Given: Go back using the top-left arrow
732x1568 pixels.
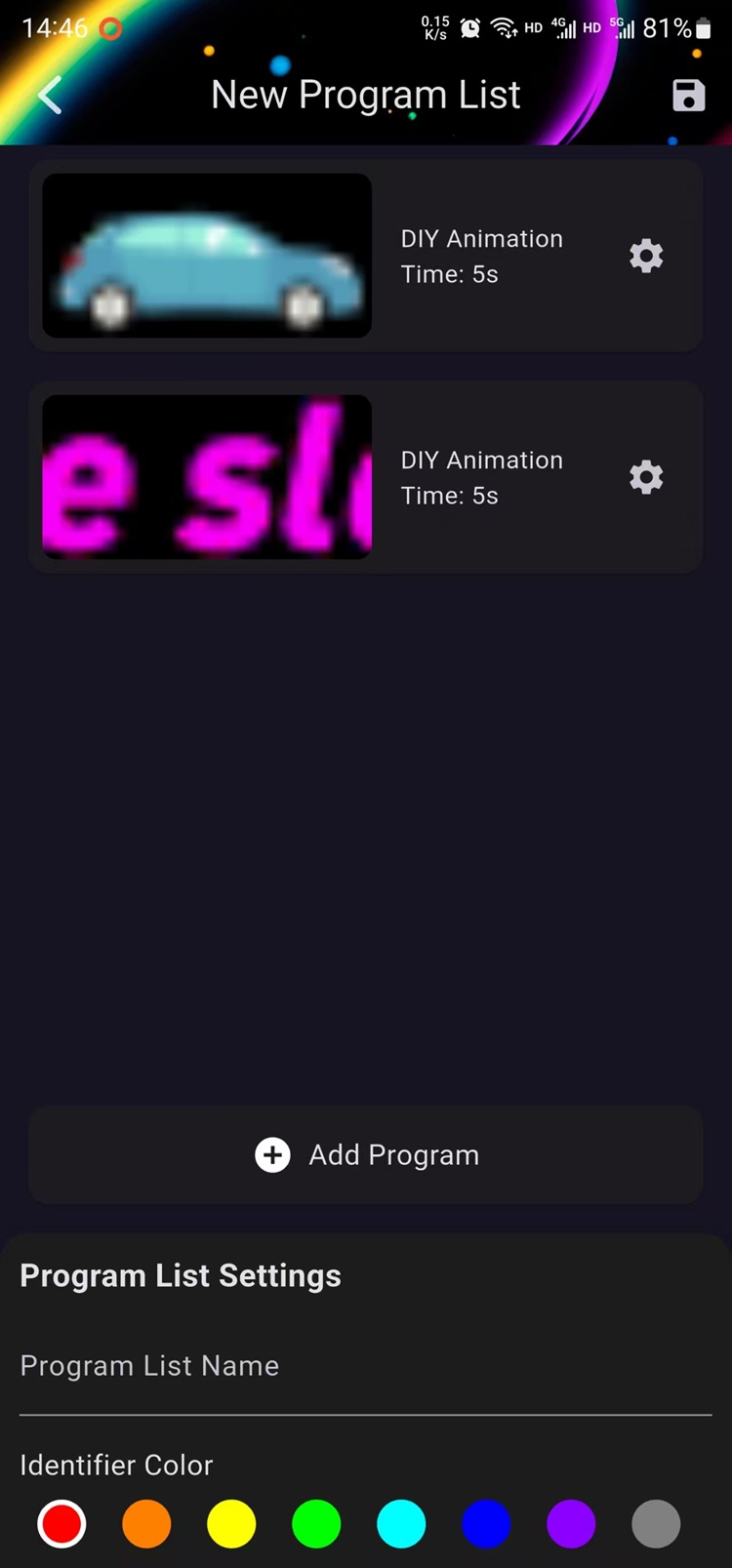Looking at the screenshot, I should 50,96.
